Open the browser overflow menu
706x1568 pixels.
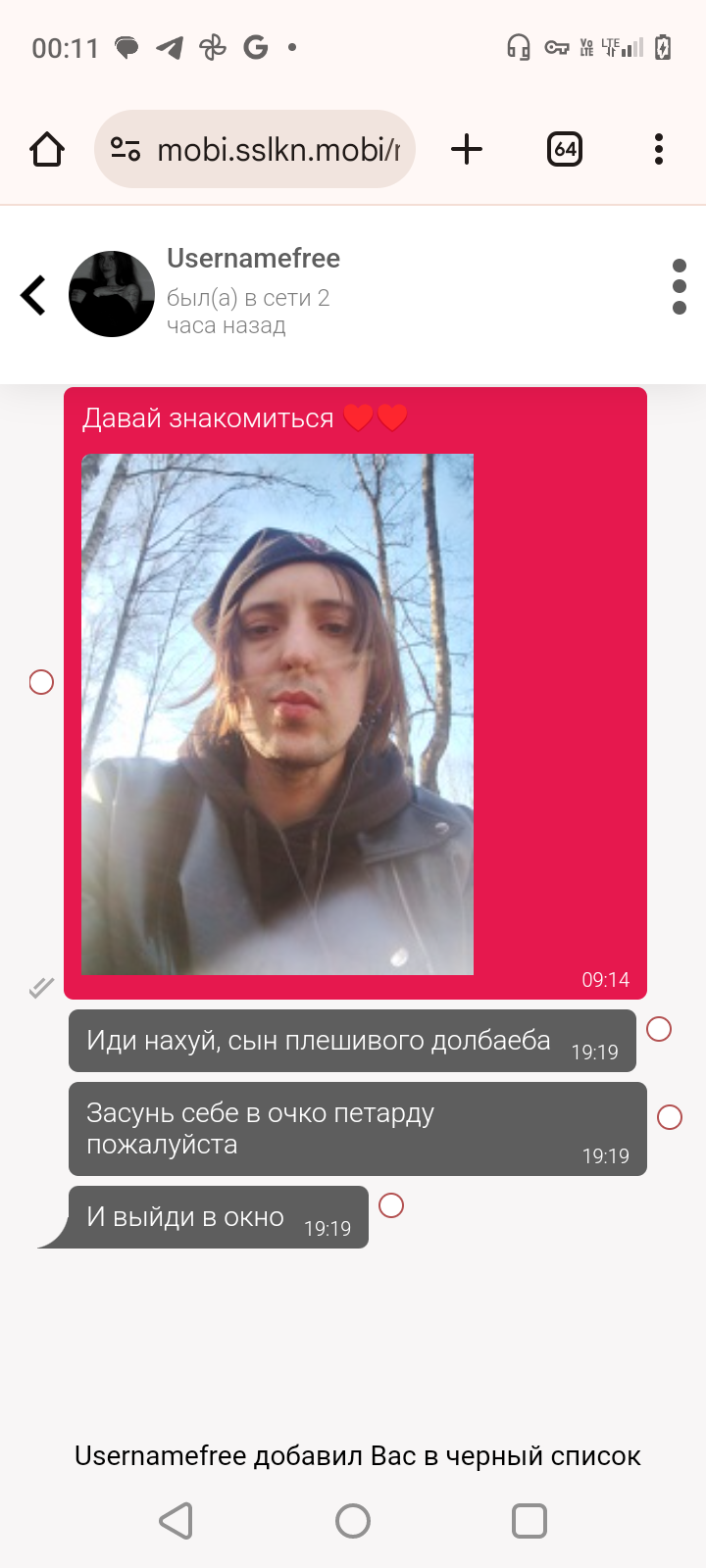659,150
